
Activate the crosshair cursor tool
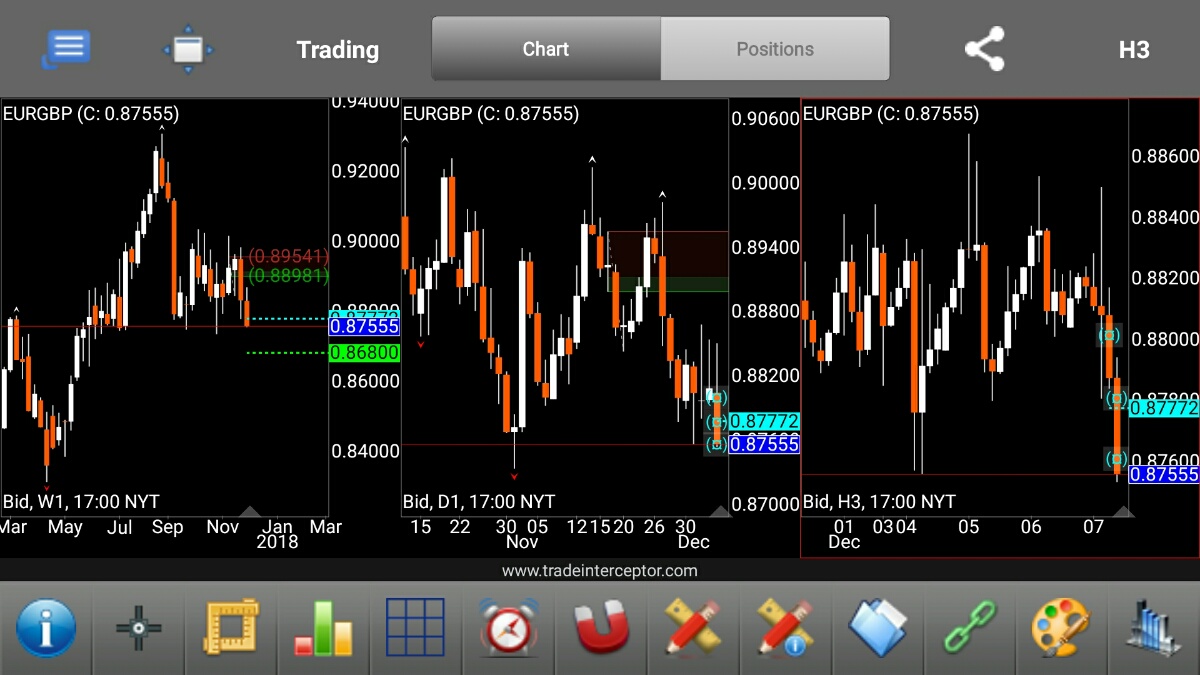point(139,629)
